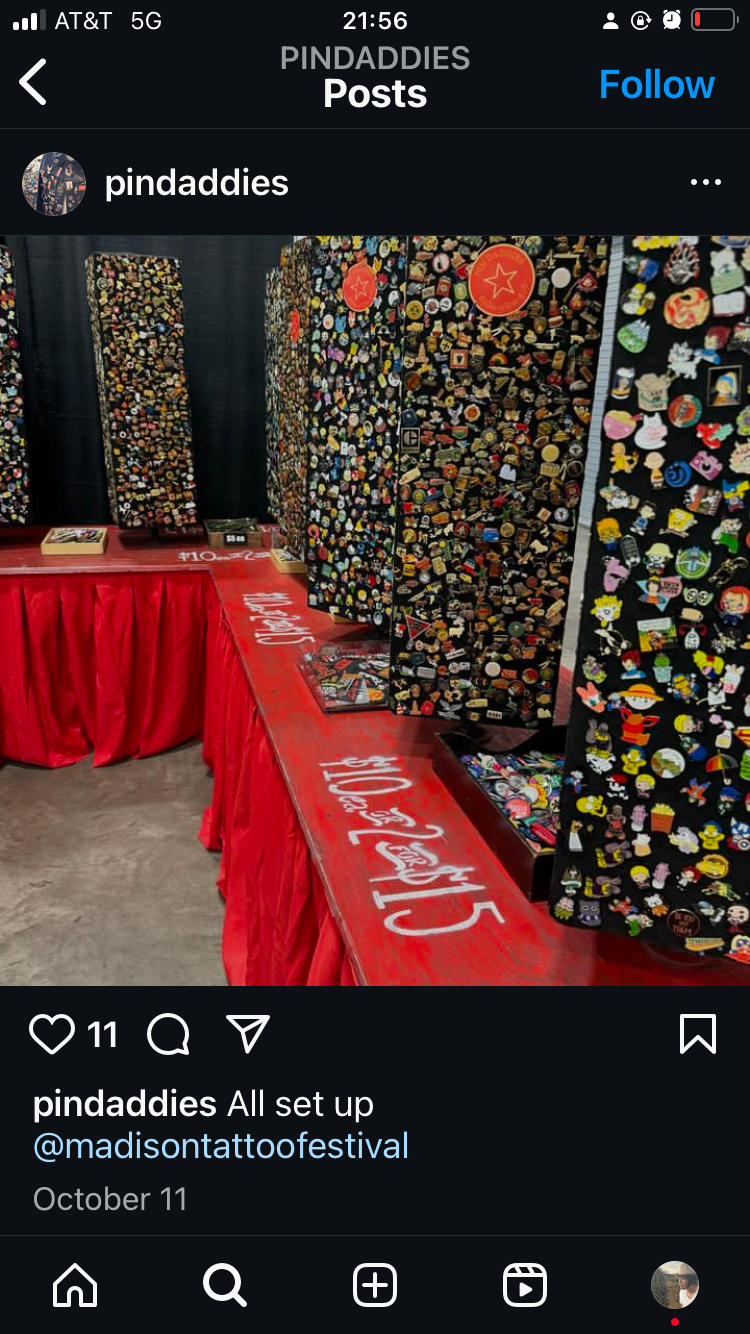750x1334 pixels.
Task: Go back using the top arrow
Action: (x=33, y=82)
